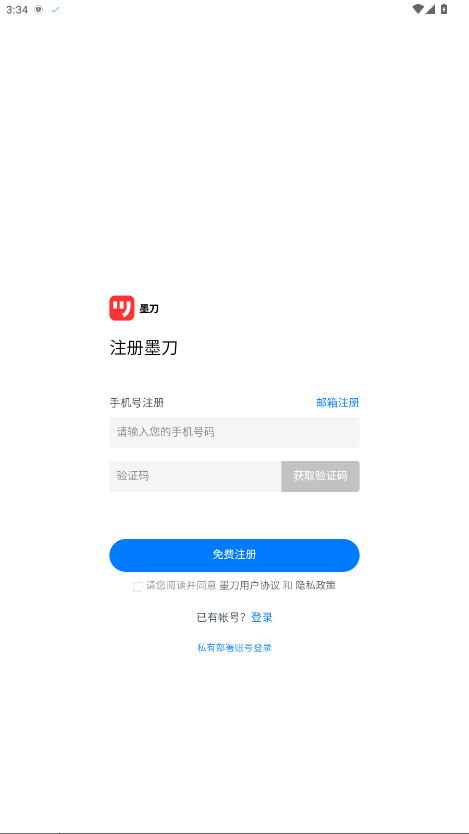Screen dimensions: 469x834
Task: Open the 私有部署账号登录 link
Action: [234, 648]
